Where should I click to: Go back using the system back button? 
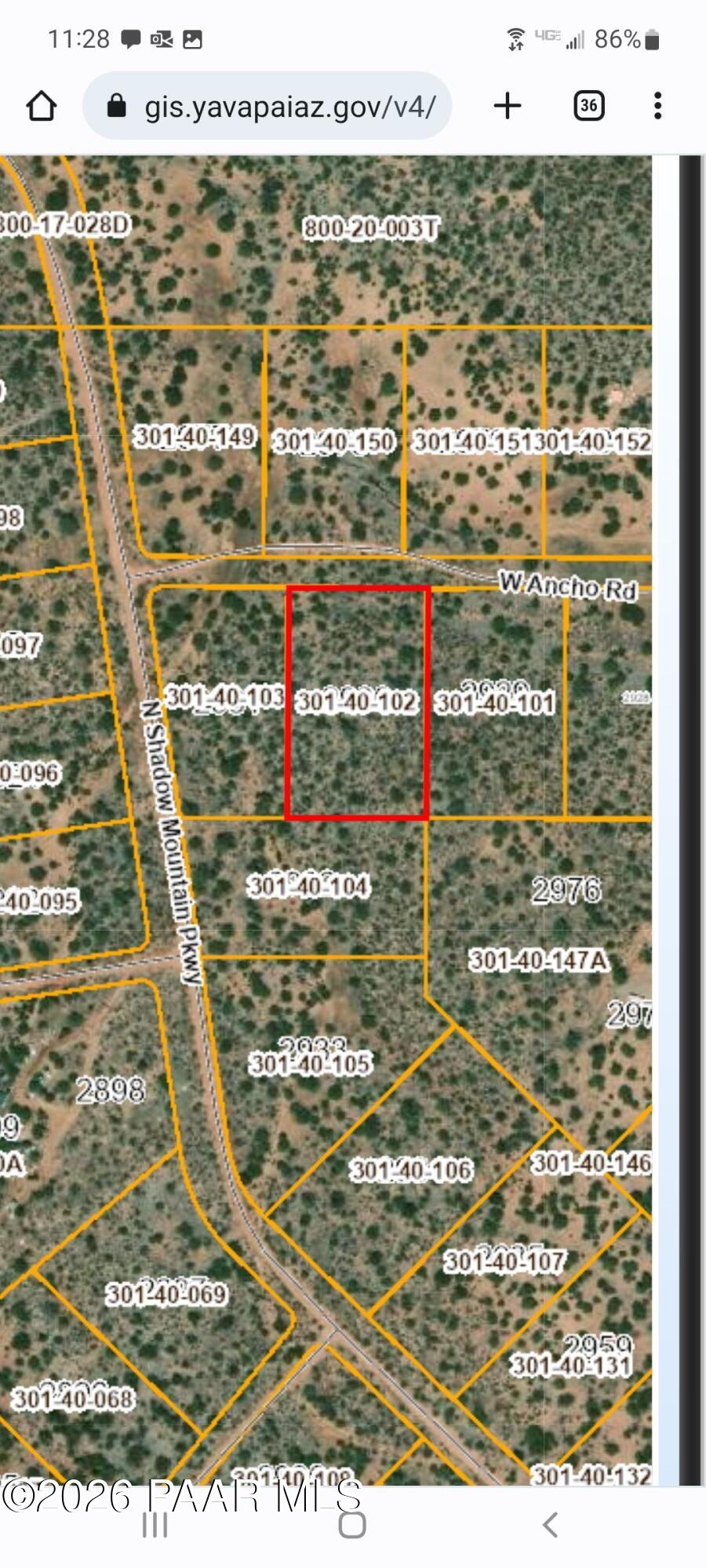[x=551, y=1525]
